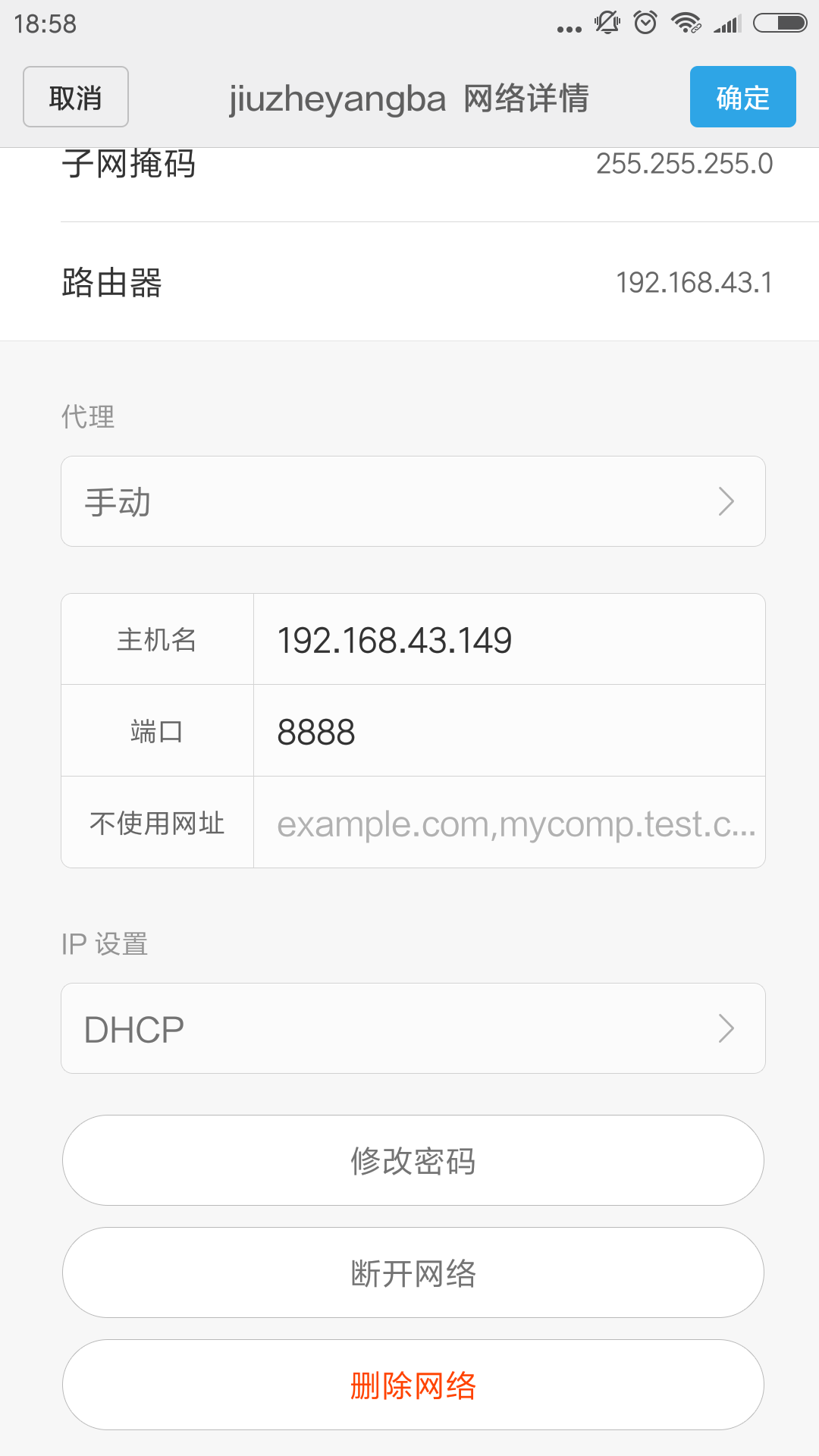This screenshot has height=1456, width=819.
Task: Tap 修改密码 to change password
Action: point(413,1160)
